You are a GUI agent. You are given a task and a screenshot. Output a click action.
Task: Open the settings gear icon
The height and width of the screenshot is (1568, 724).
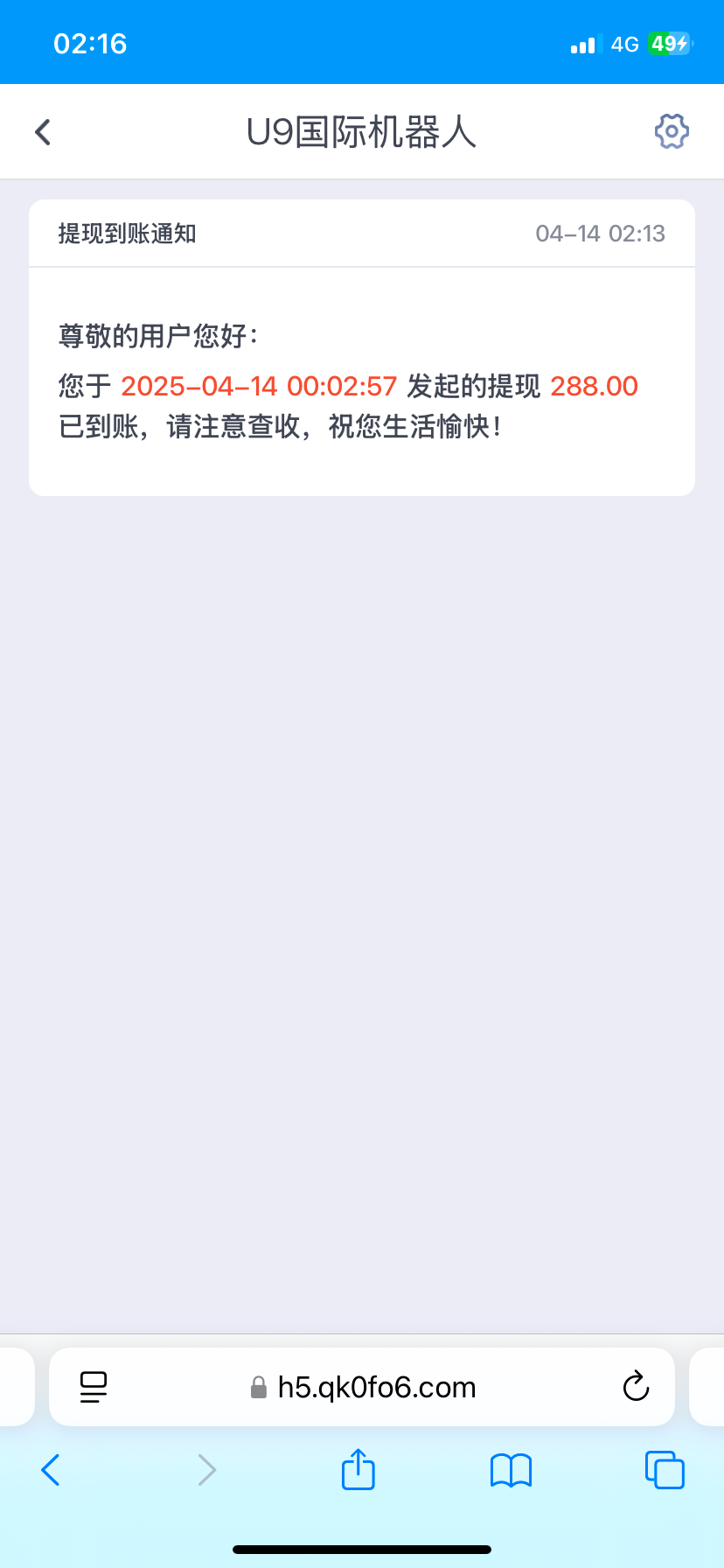pos(672,132)
